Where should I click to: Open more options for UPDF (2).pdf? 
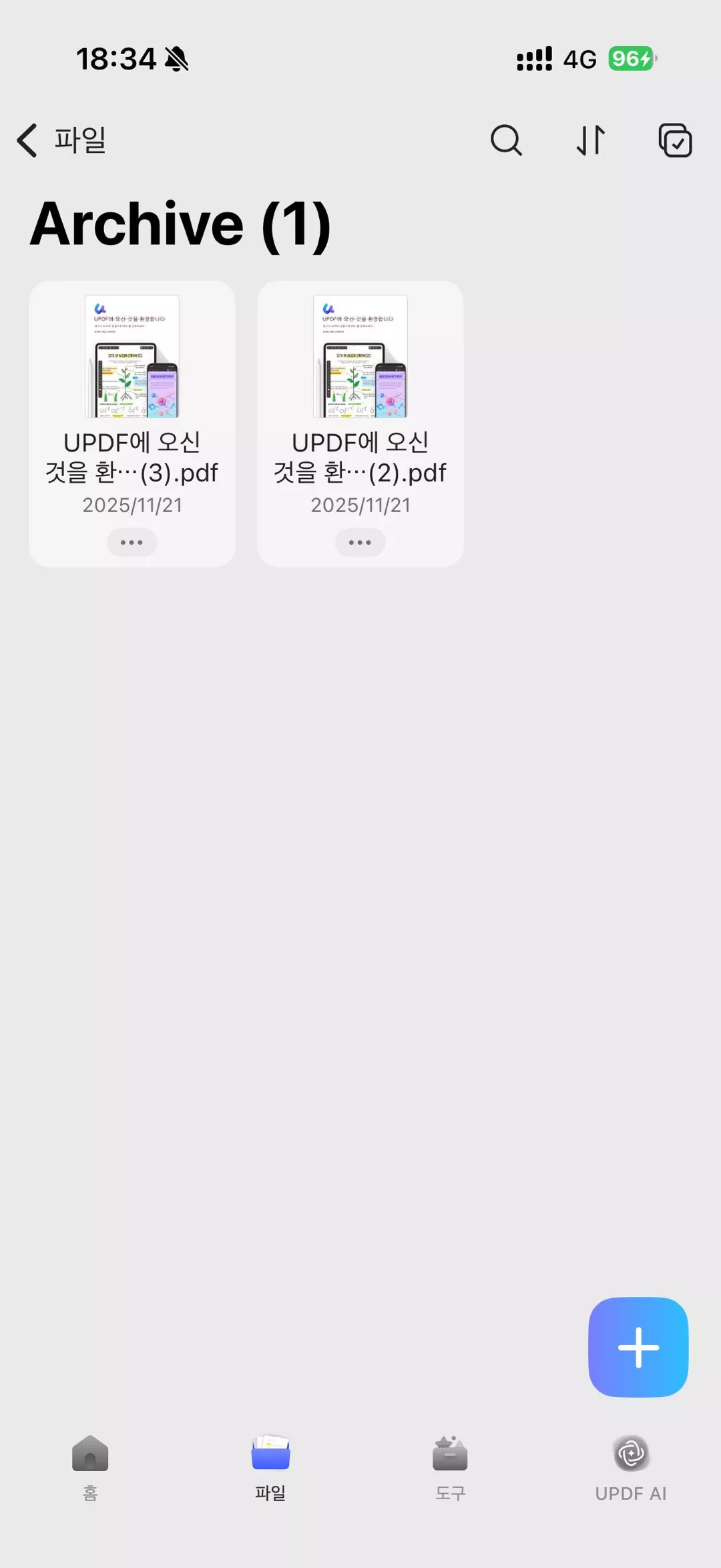pos(359,542)
